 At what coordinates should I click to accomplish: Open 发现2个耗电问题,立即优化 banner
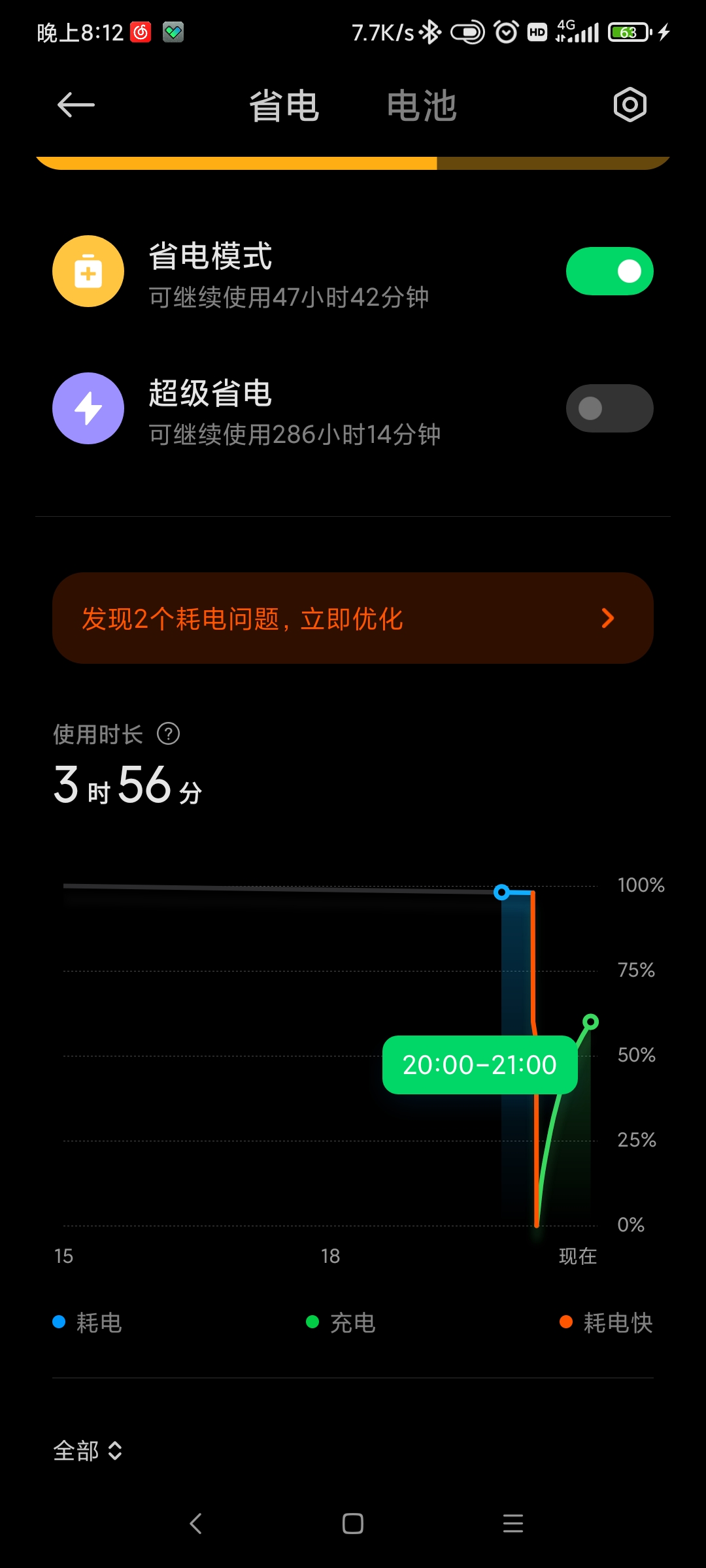pyautogui.click(x=353, y=618)
